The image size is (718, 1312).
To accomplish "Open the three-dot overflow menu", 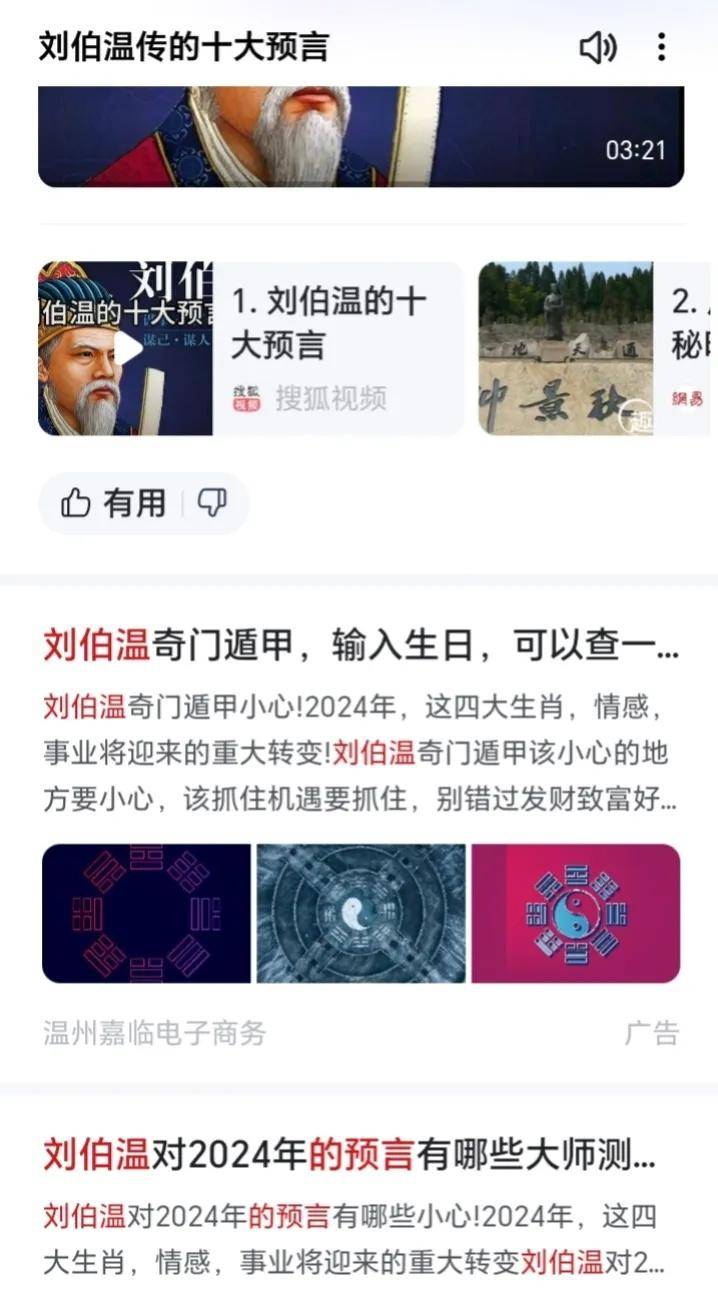I will tap(661, 47).
